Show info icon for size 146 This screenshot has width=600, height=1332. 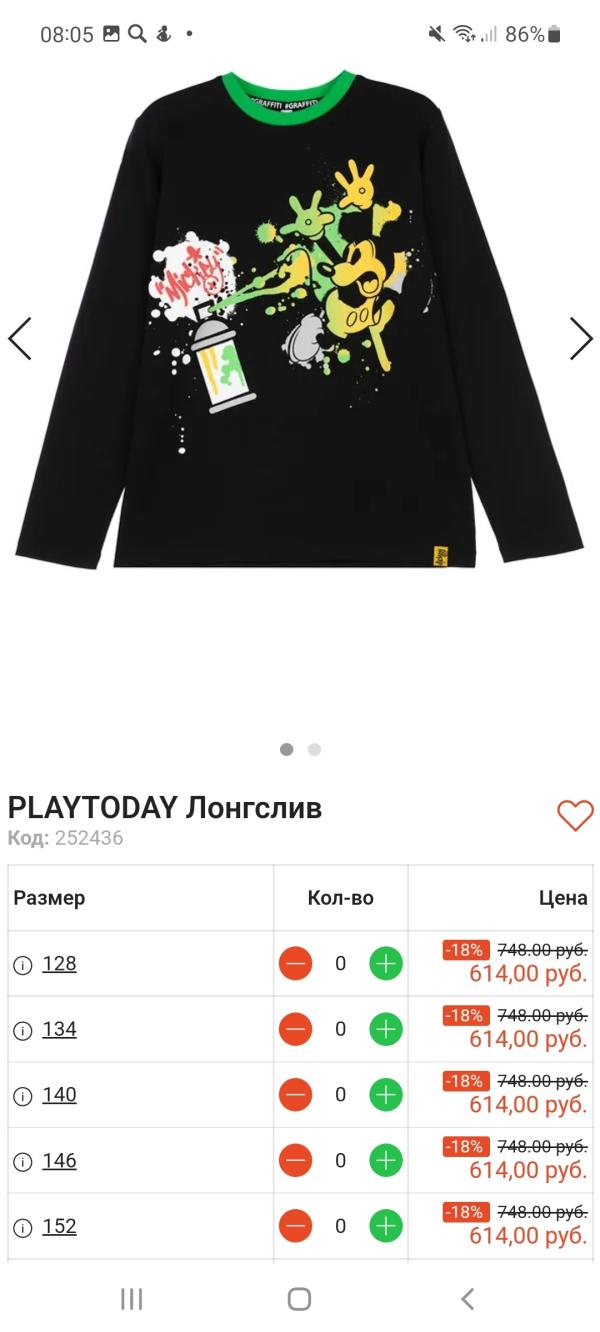tap(22, 1162)
